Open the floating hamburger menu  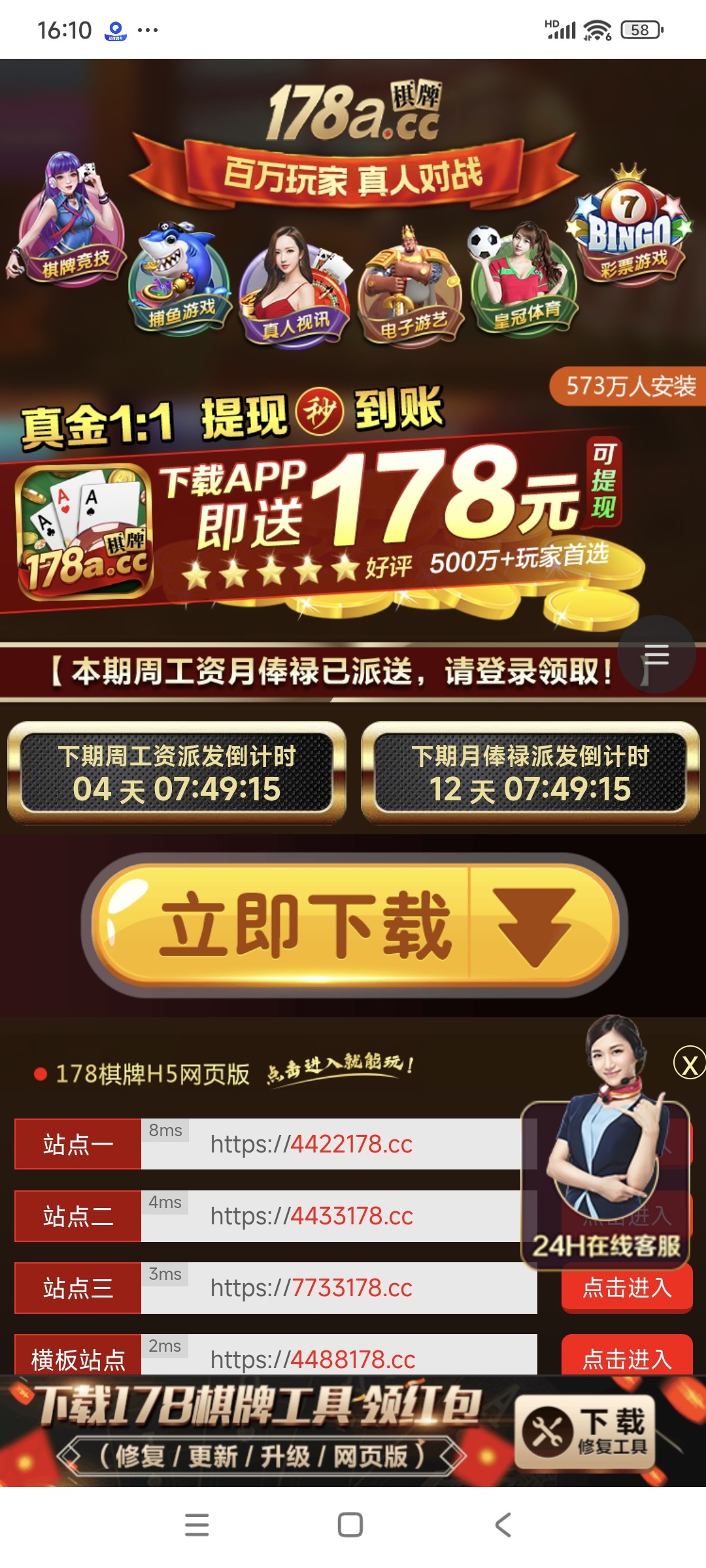pos(656,654)
